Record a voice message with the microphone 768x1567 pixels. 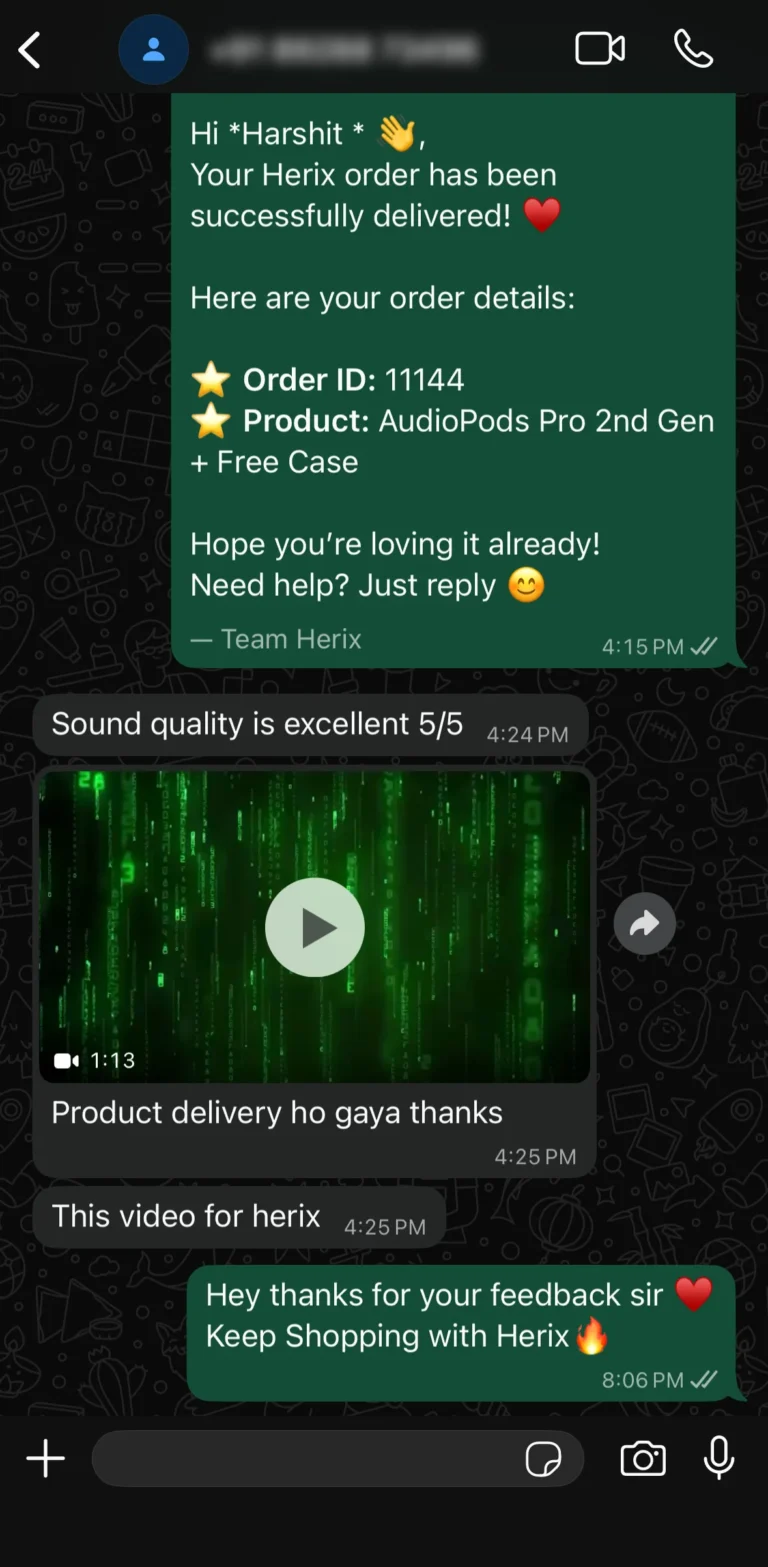(718, 1459)
